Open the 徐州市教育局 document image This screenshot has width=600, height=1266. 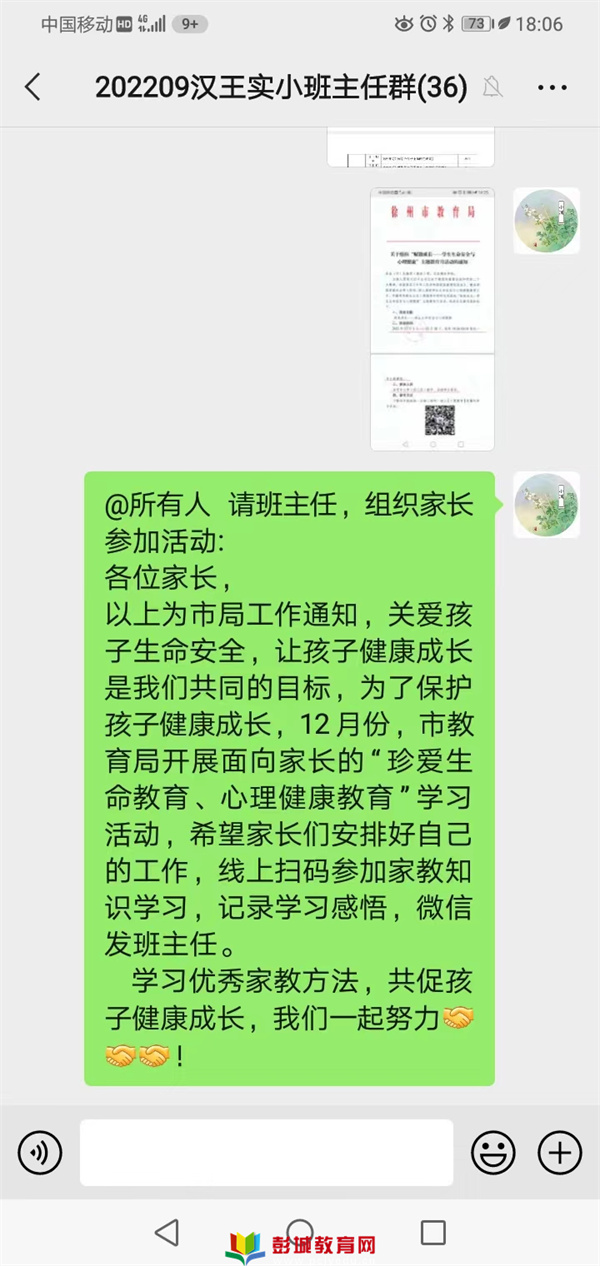click(432, 318)
